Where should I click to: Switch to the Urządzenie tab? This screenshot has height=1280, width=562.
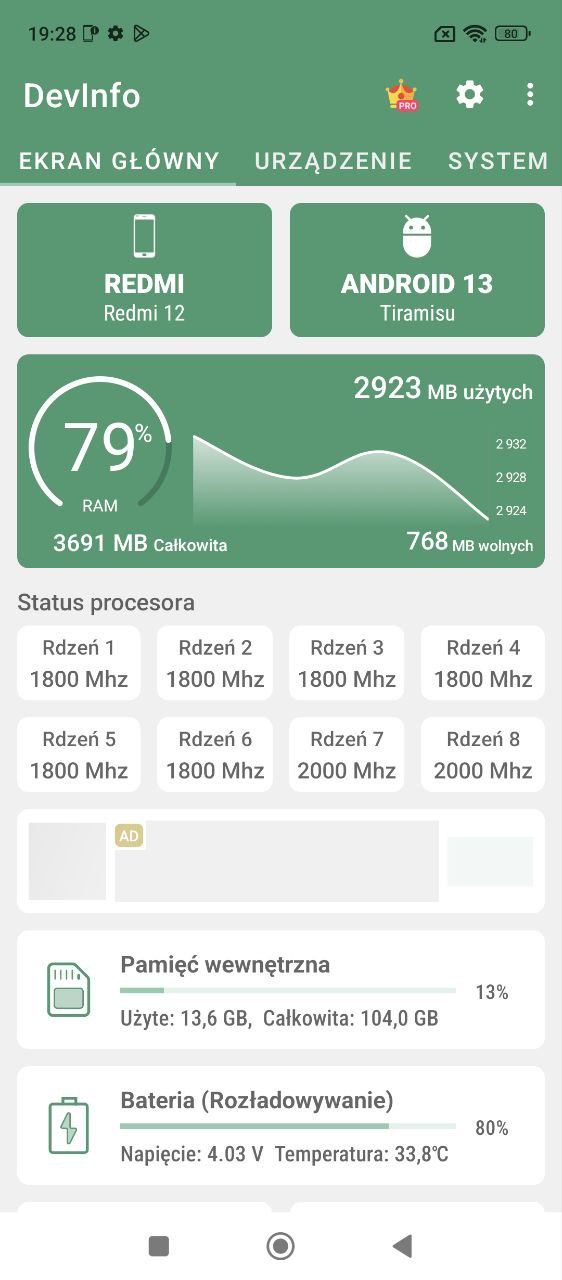click(x=333, y=161)
